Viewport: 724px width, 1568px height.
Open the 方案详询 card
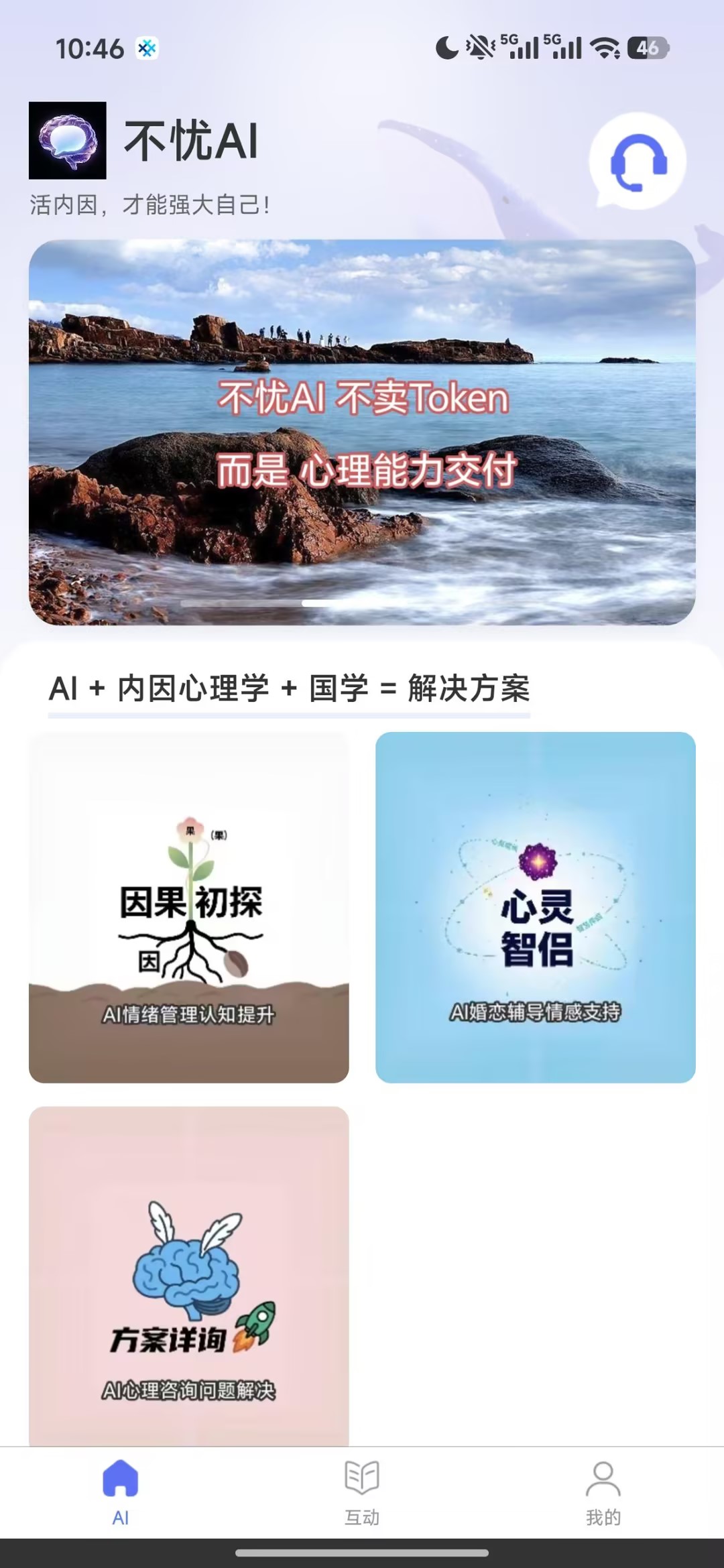tap(189, 1276)
